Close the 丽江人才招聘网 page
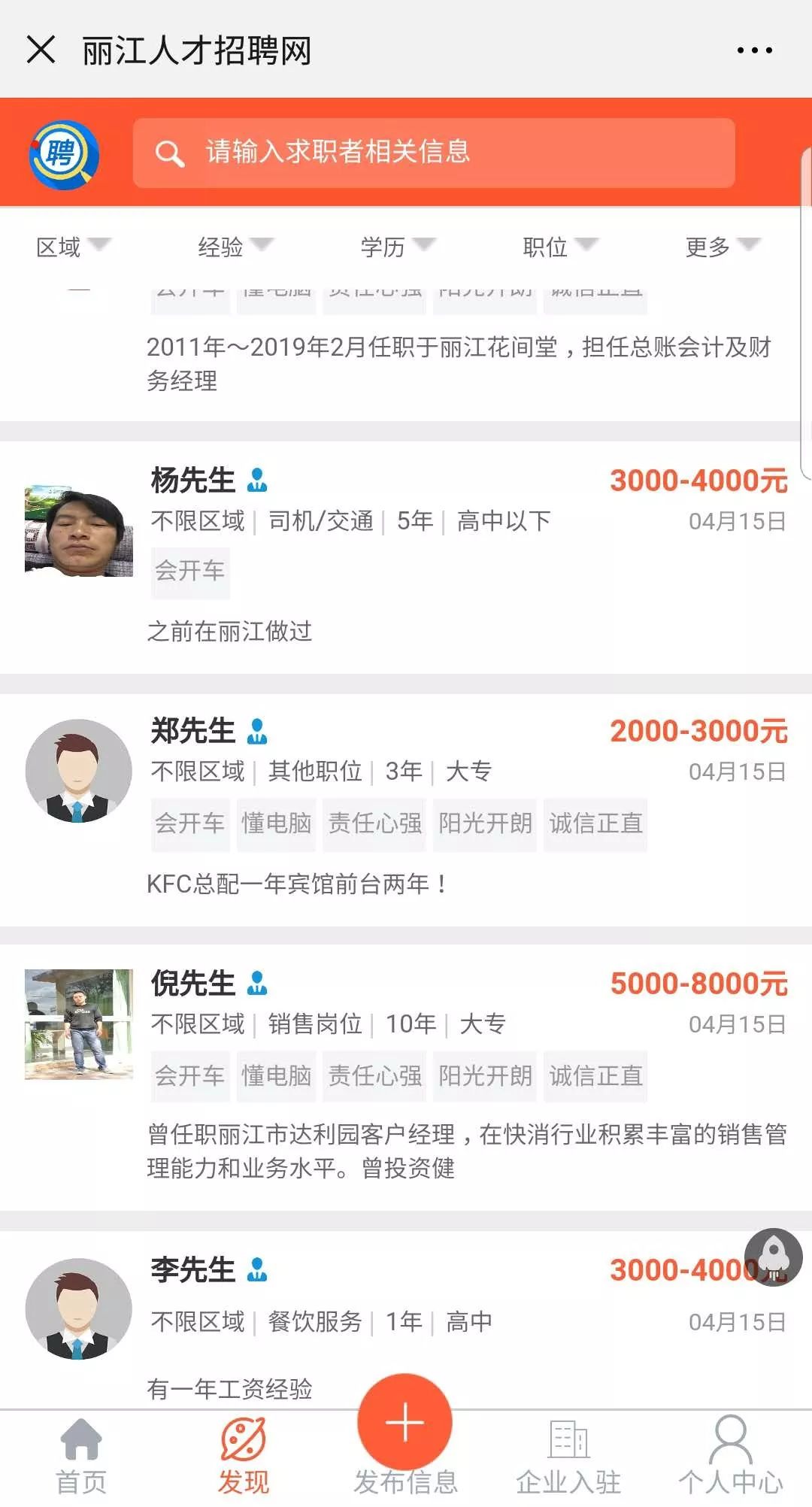Image resolution: width=812 pixels, height=1507 pixels. pos(41,50)
